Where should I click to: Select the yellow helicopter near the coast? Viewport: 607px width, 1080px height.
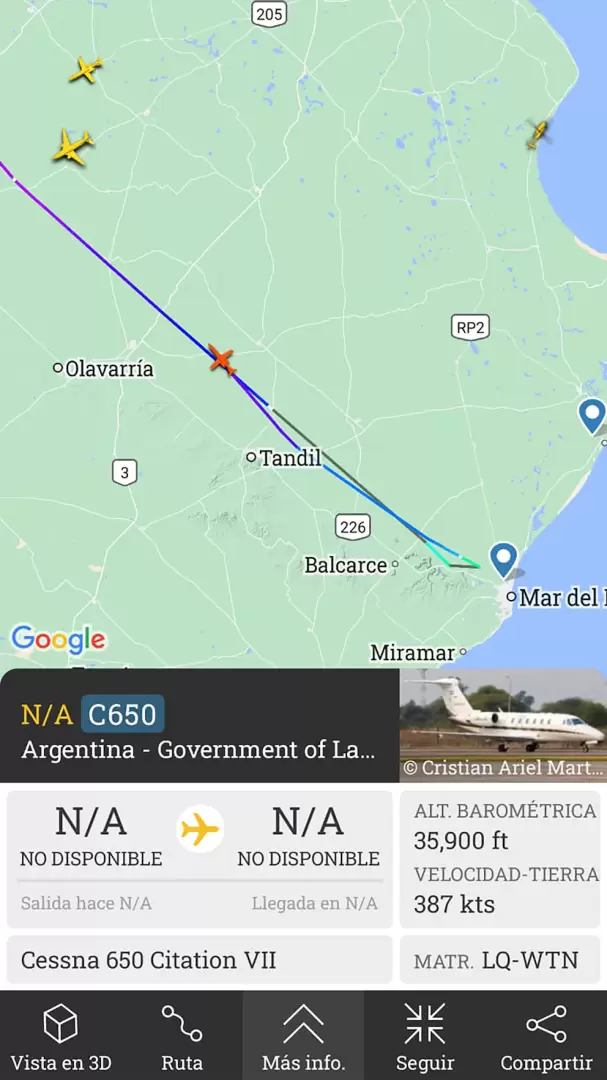click(x=539, y=133)
